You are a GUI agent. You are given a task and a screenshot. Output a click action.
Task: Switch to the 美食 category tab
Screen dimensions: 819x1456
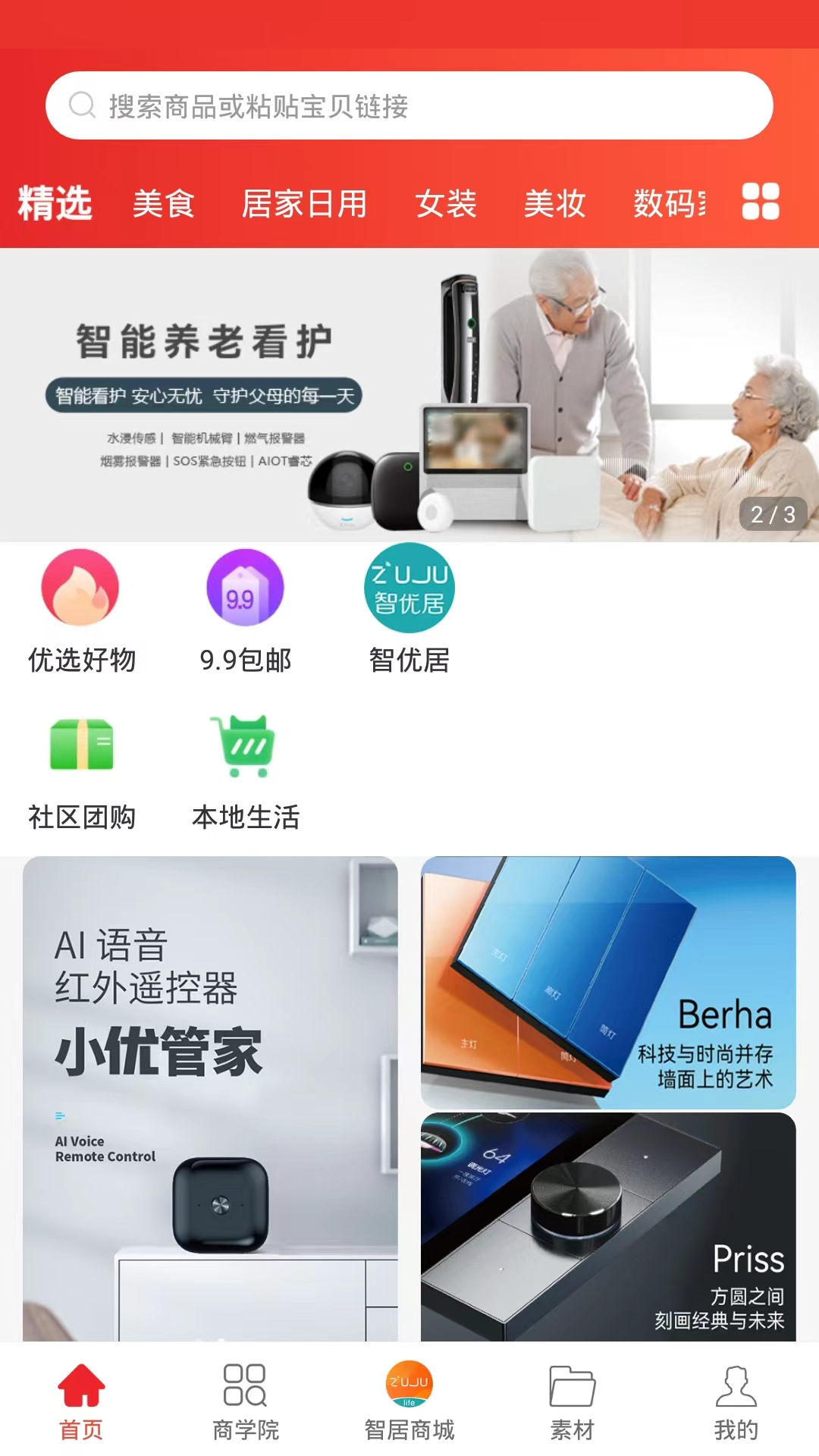(164, 204)
